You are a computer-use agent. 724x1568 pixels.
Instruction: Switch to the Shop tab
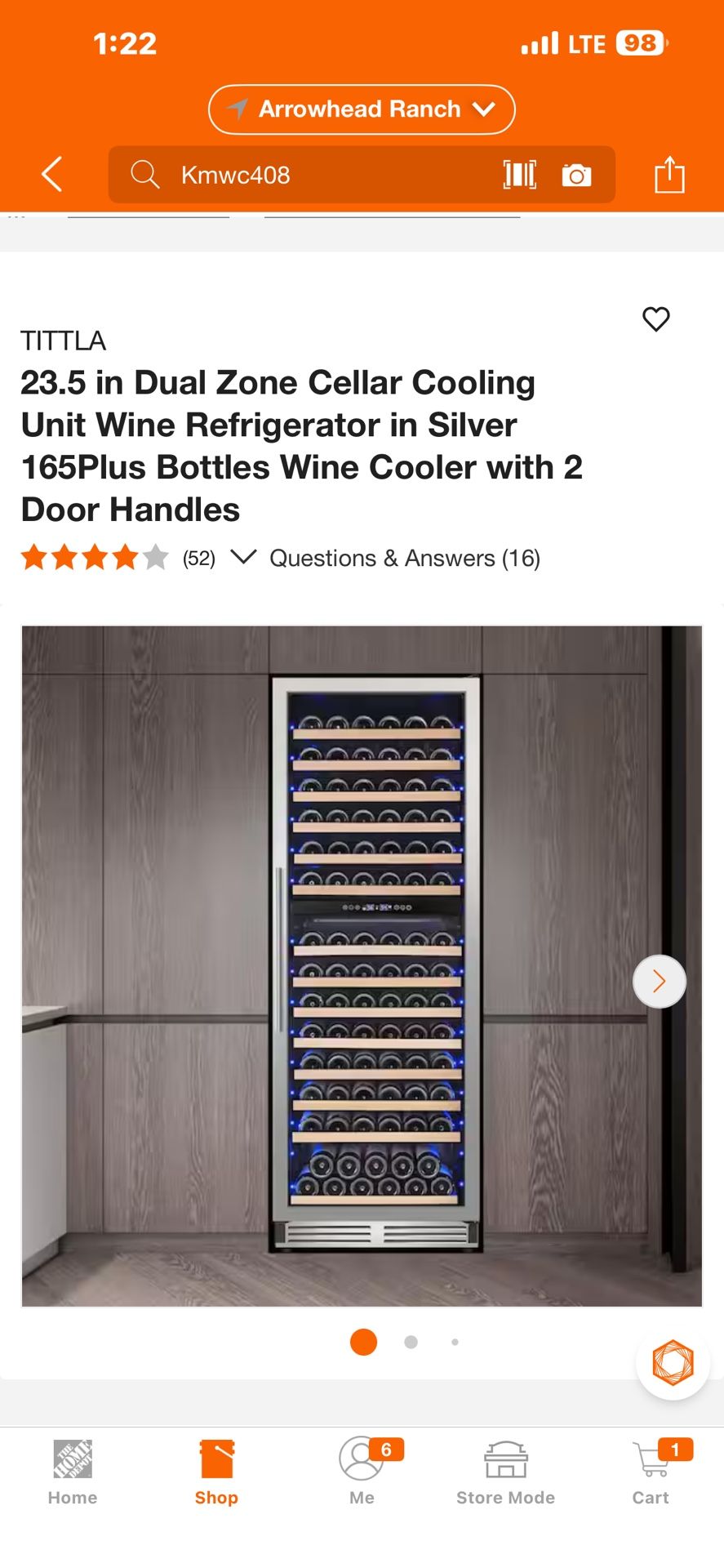point(216,1472)
